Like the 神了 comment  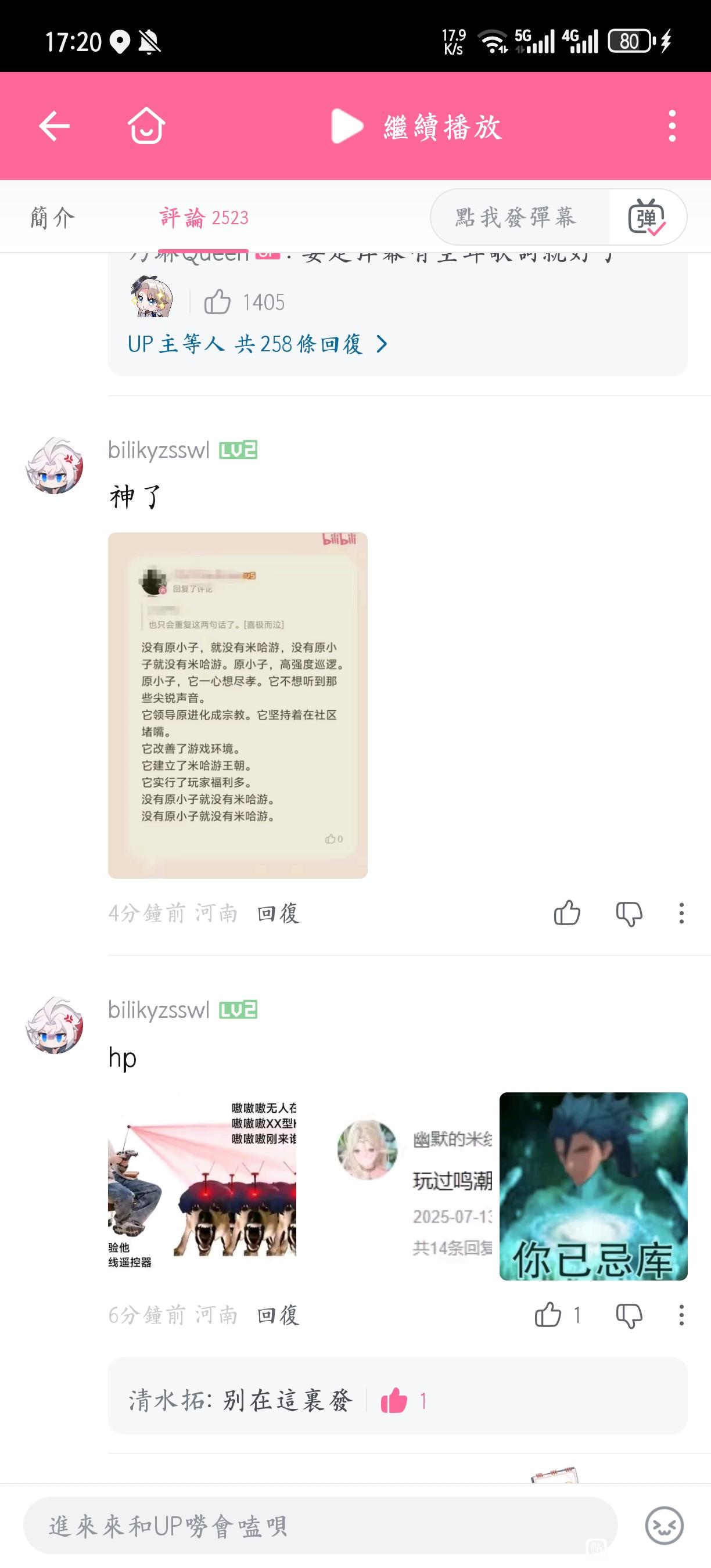pos(567,913)
